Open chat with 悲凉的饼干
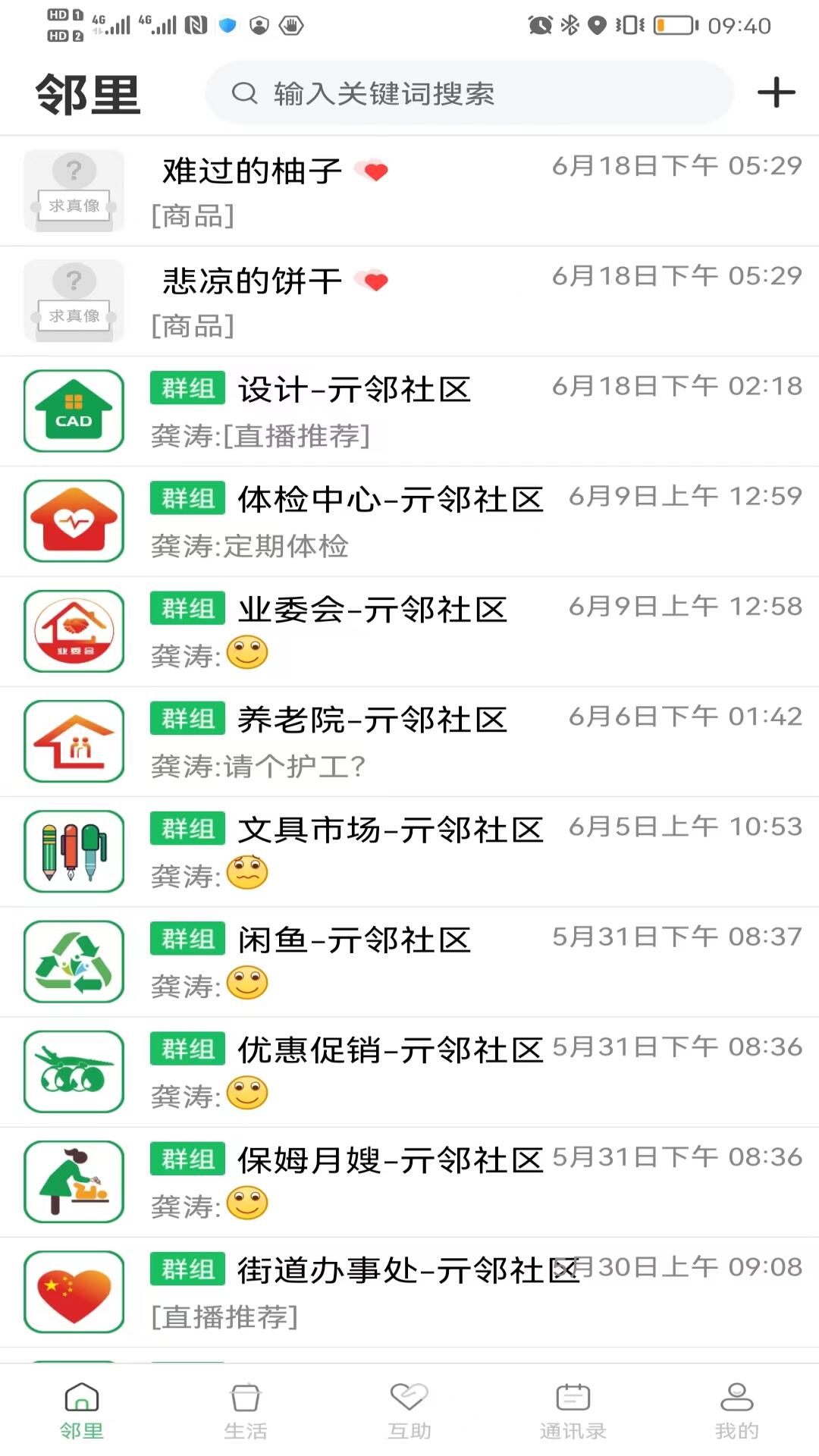The width and height of the screenshot is (819, 1456). click(x=409, y=301)
